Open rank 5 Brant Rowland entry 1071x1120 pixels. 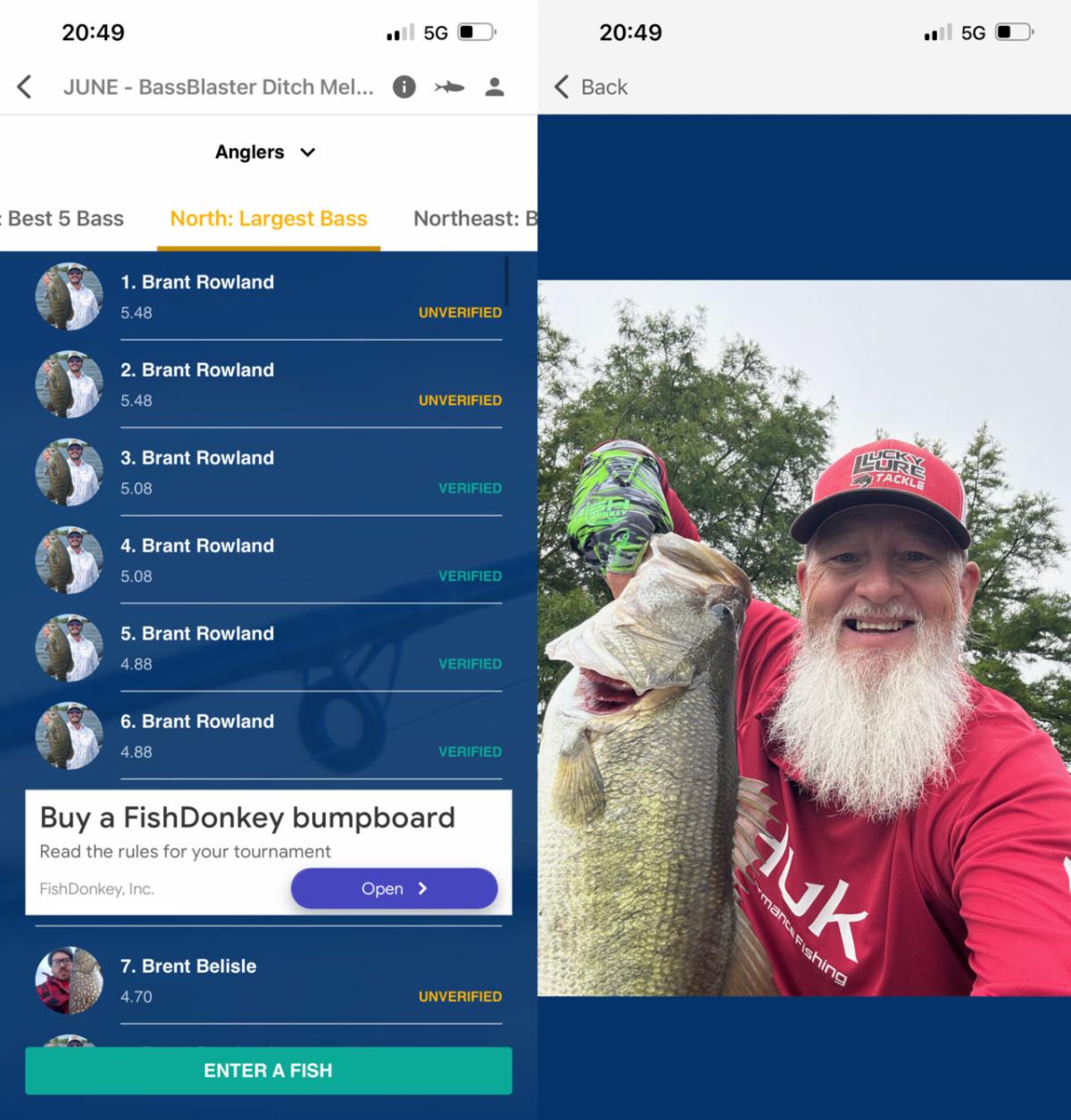pos(268,648)
